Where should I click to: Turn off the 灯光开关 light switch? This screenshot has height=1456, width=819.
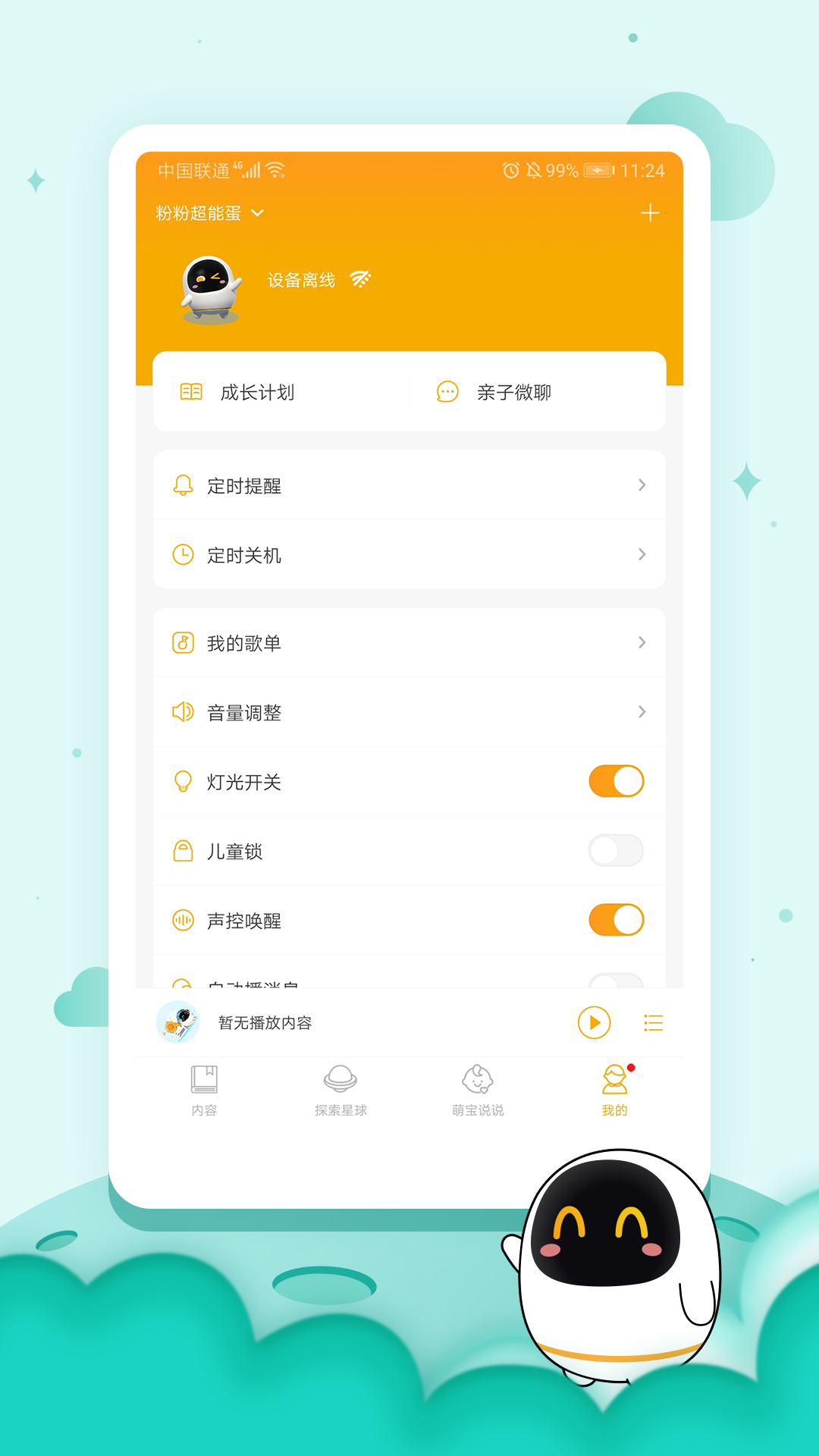click(x=616, y=781)
